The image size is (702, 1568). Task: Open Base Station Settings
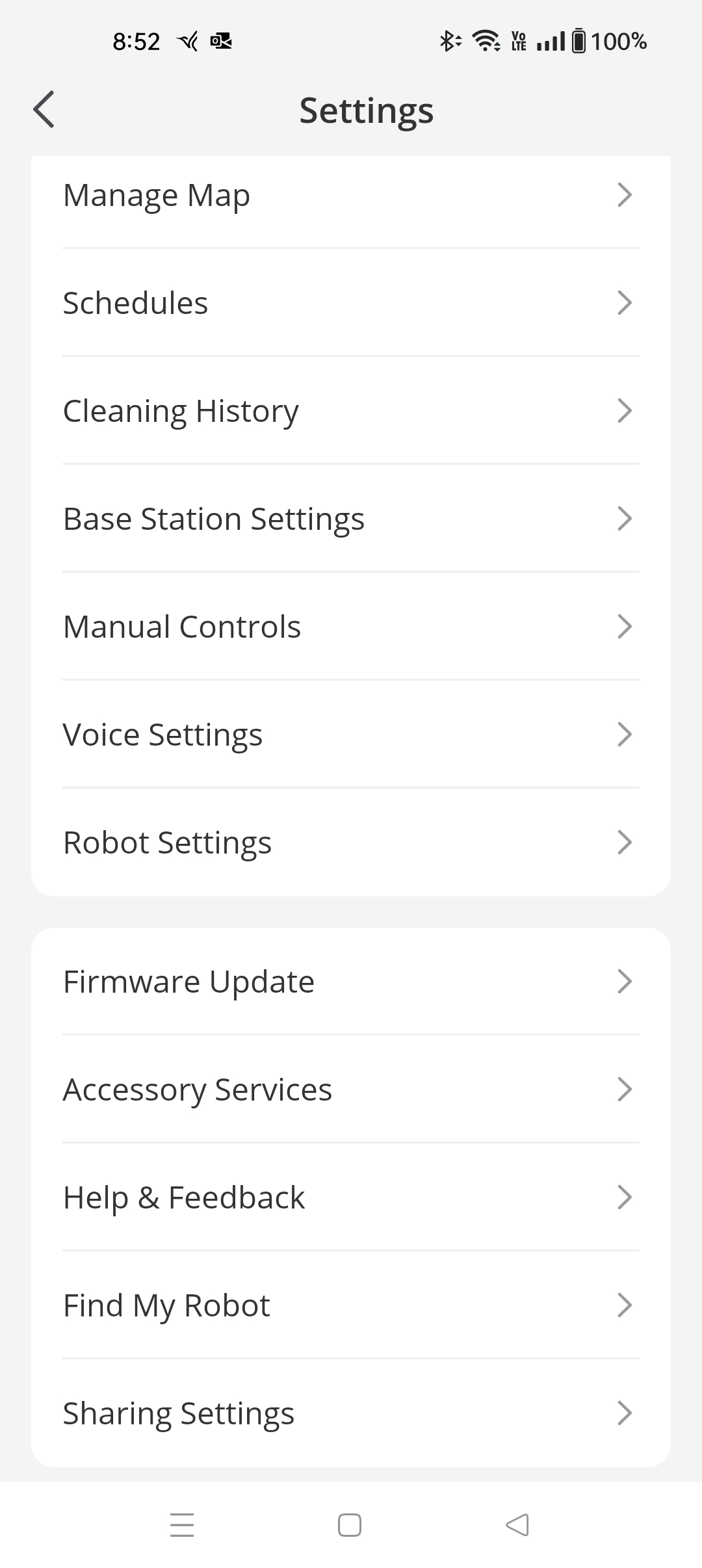pyautogui.click(x=214, y=518)
